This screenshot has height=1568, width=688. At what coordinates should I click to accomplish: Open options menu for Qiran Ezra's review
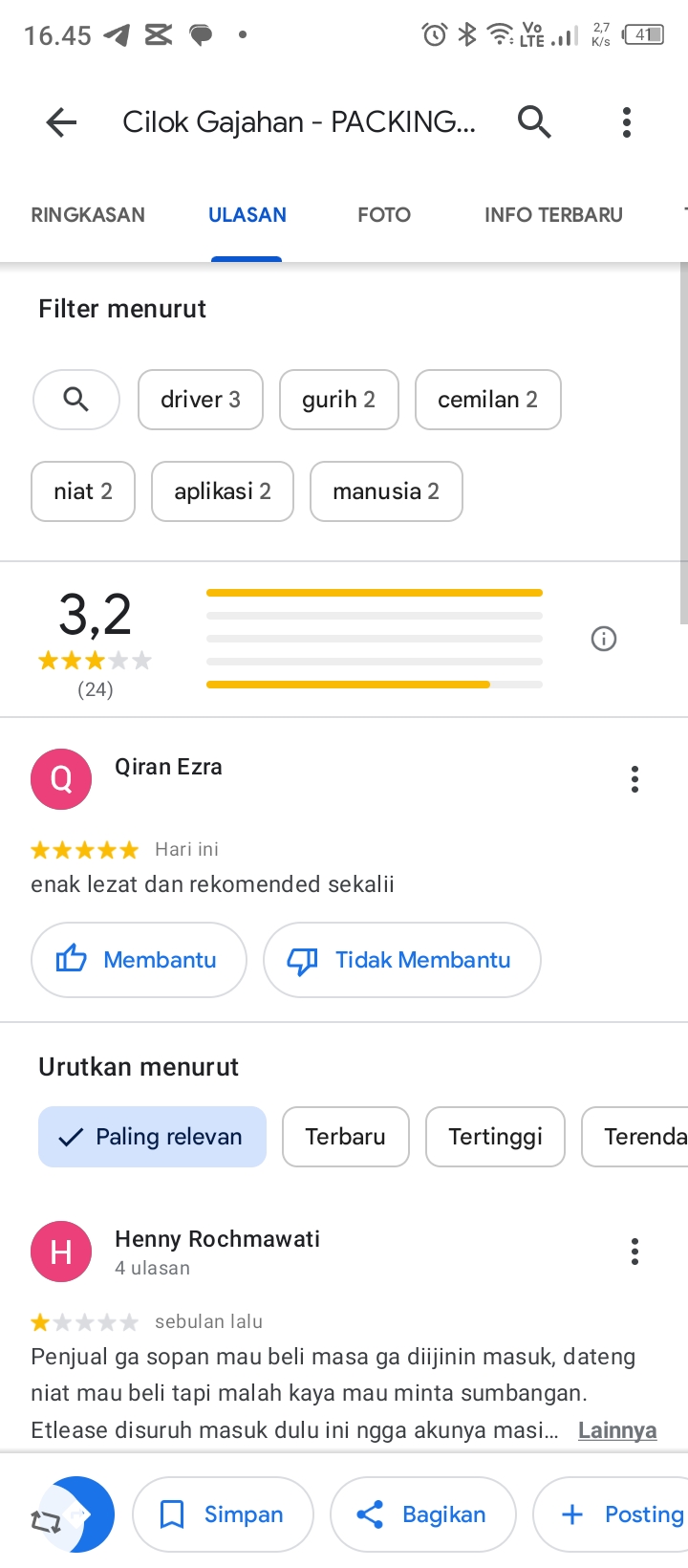click(634, 779)
